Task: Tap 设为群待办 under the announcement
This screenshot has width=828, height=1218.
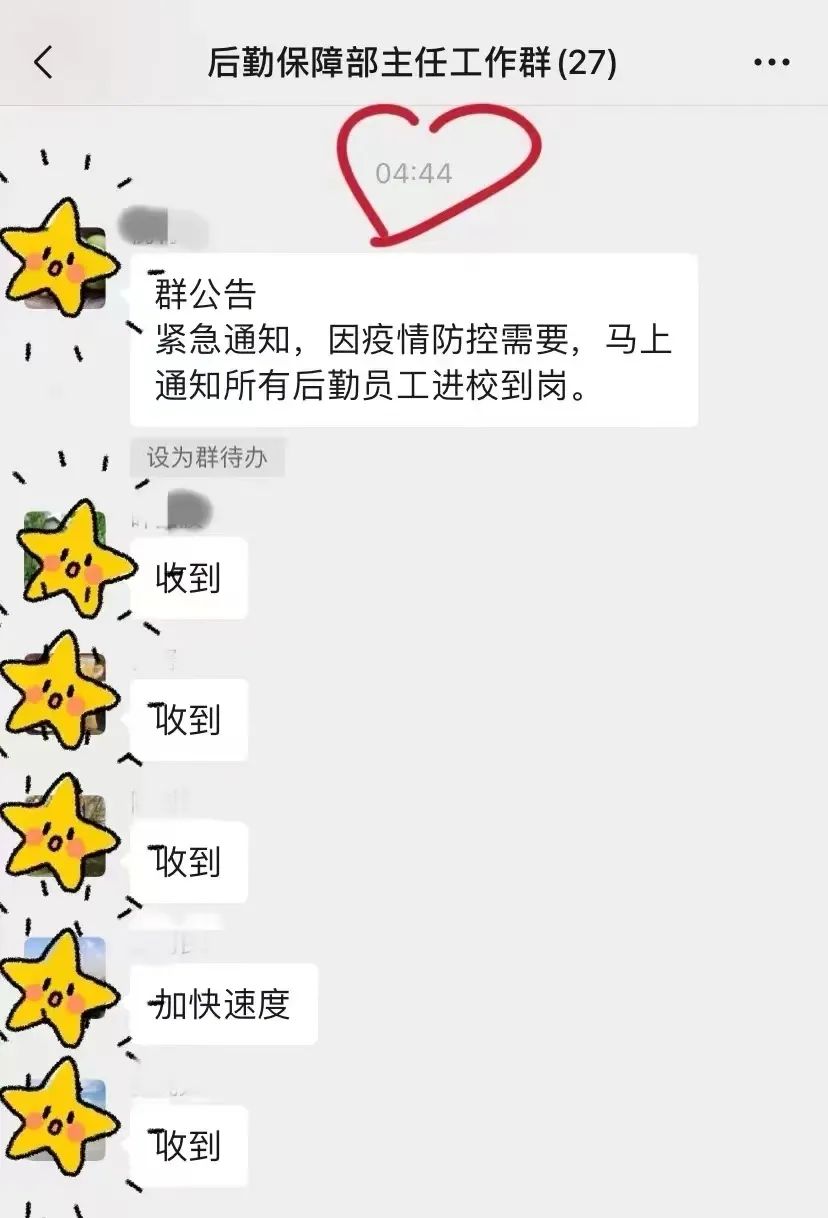Action: click(x=207, y=458)
